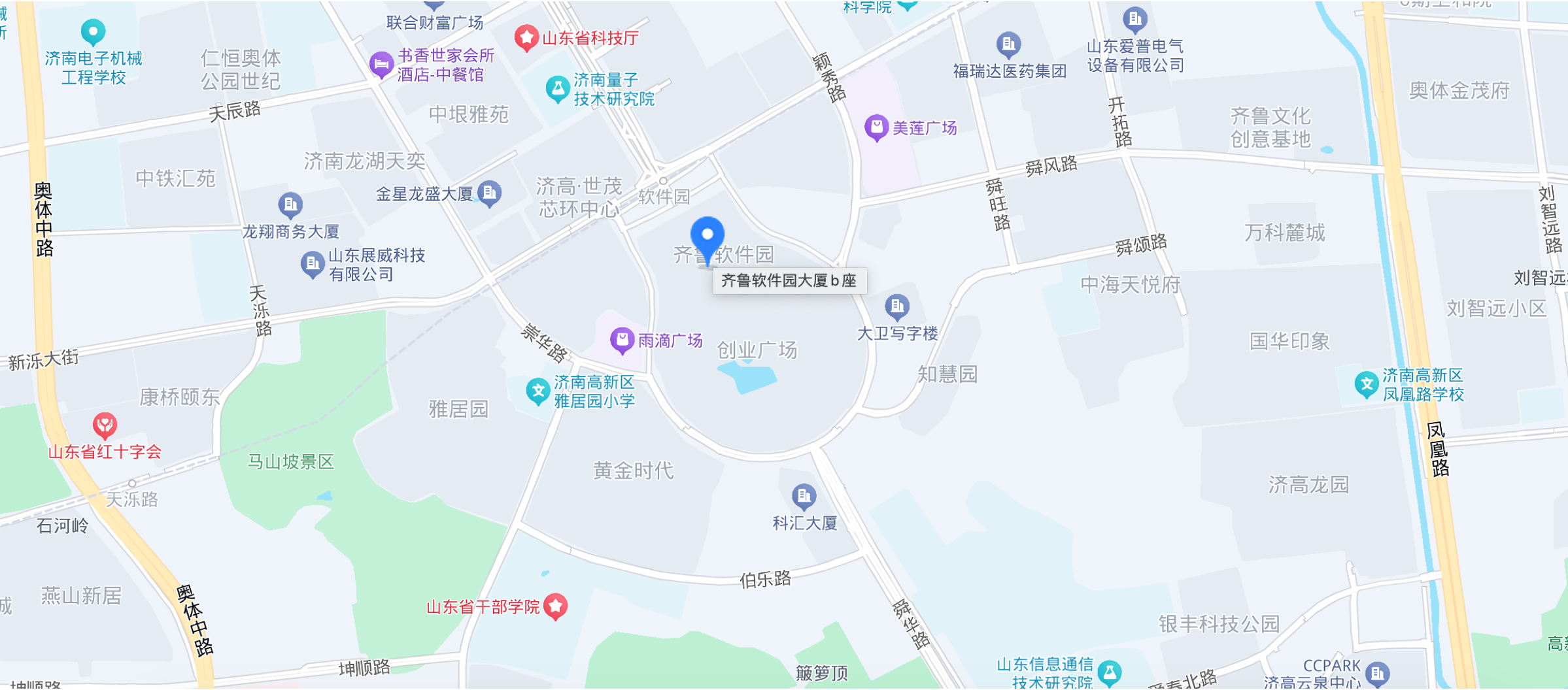This screenshot has width=1568, height=690.
Task: Tap the 山东省红十字会 marker
Action: (105, 426)
